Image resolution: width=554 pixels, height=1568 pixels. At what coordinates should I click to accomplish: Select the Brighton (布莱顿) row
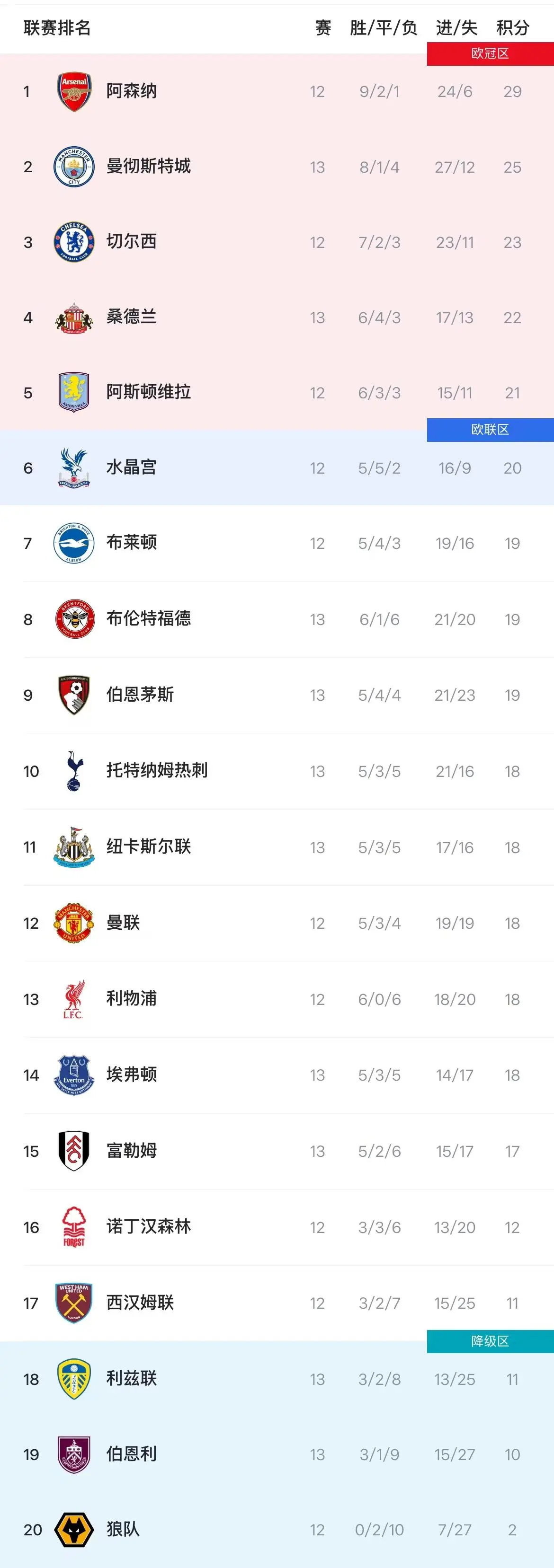[x=131, y=543]
